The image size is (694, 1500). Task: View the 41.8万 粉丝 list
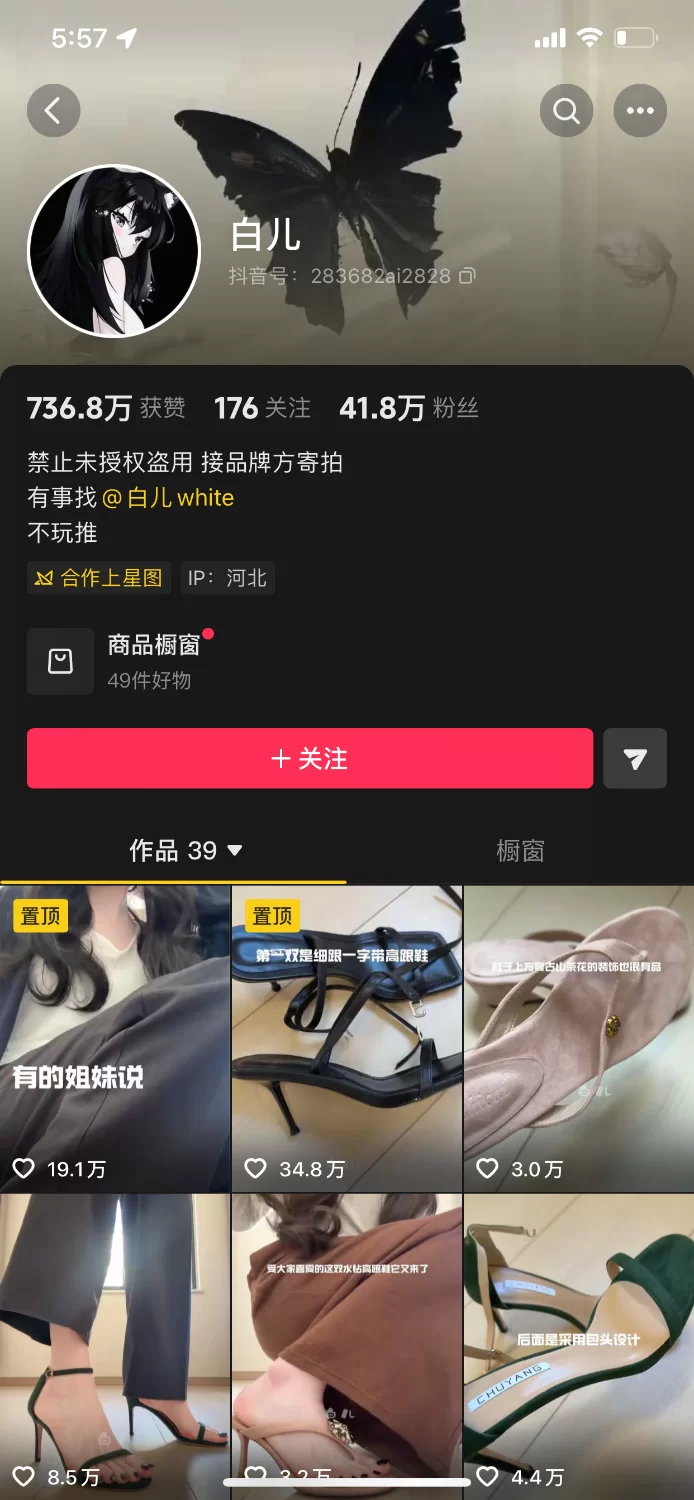[408, 408]
